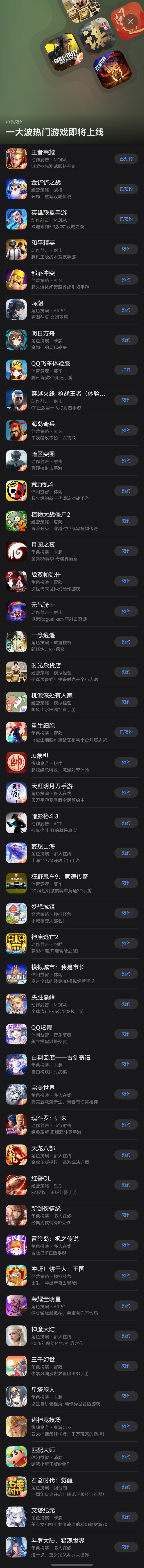Pre-register for 植物大战僵尸2
The image size is (144, 1568).
coord(126,521)
